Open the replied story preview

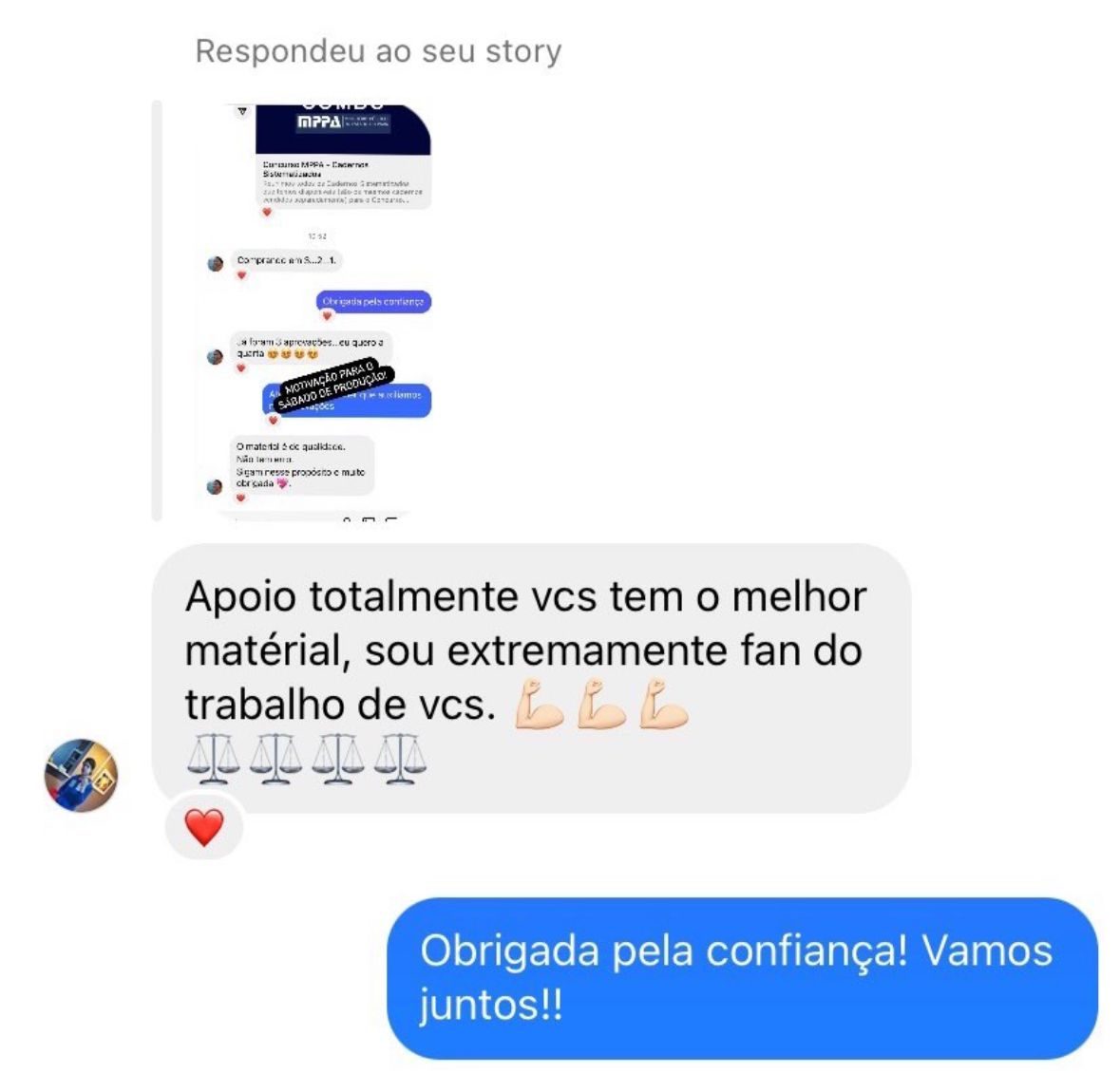point(318,311)
